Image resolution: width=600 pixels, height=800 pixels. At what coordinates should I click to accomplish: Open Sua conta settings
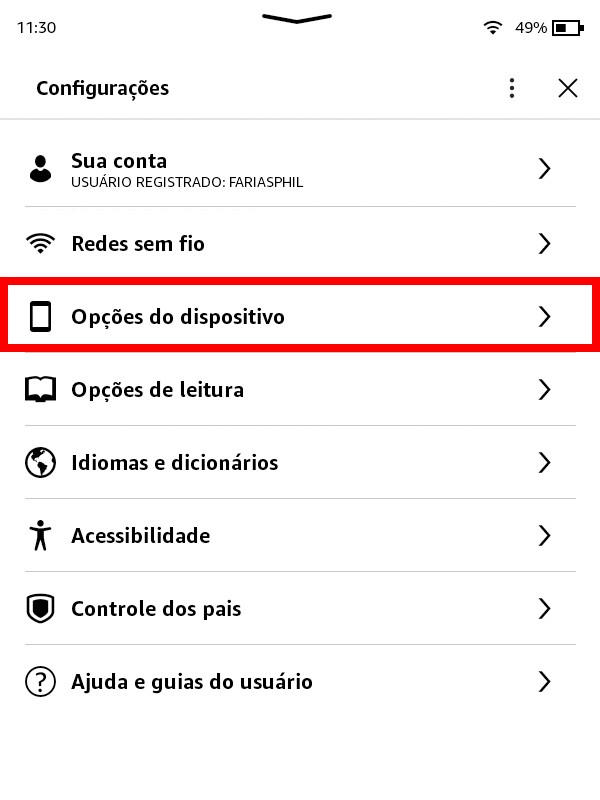tap(300, 169)
